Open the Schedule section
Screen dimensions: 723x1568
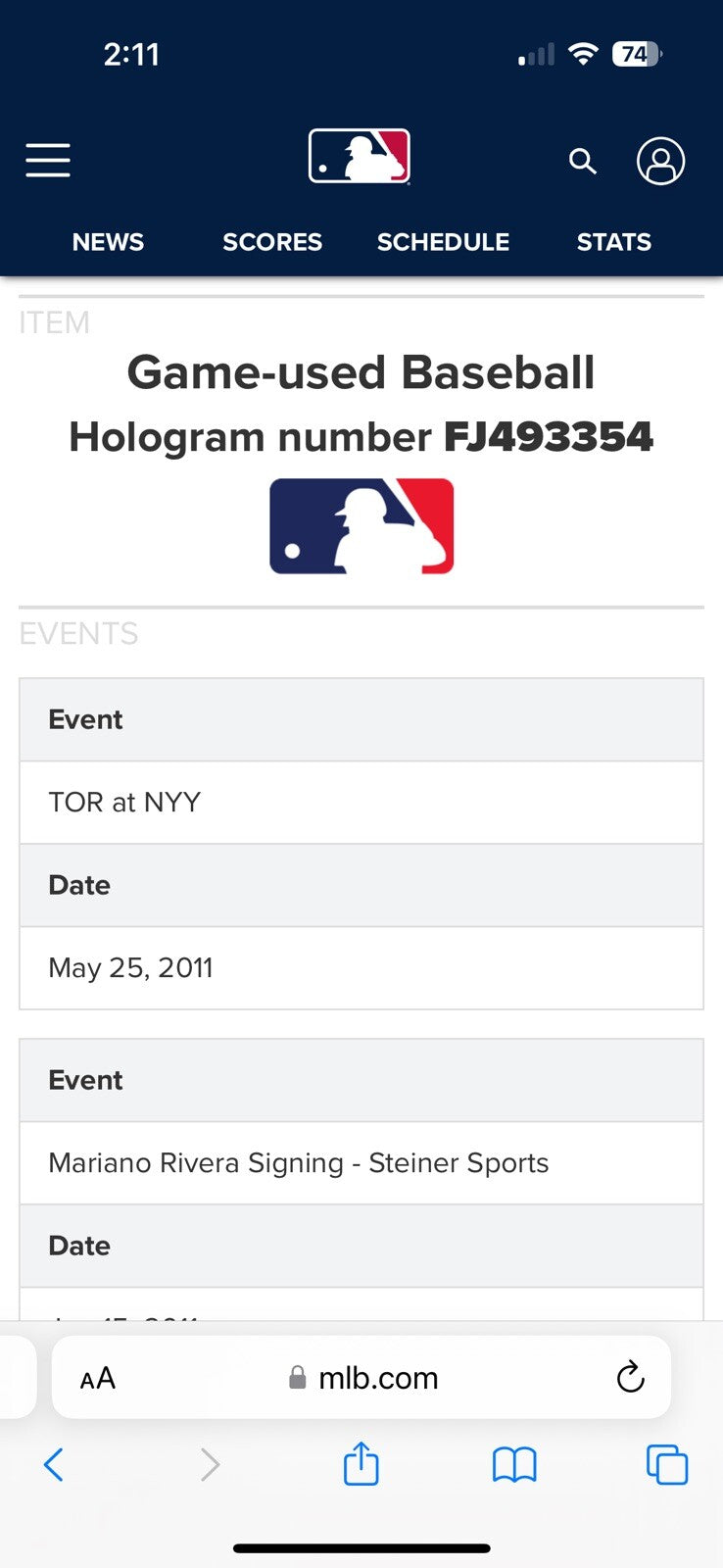[x=443, y=242]
